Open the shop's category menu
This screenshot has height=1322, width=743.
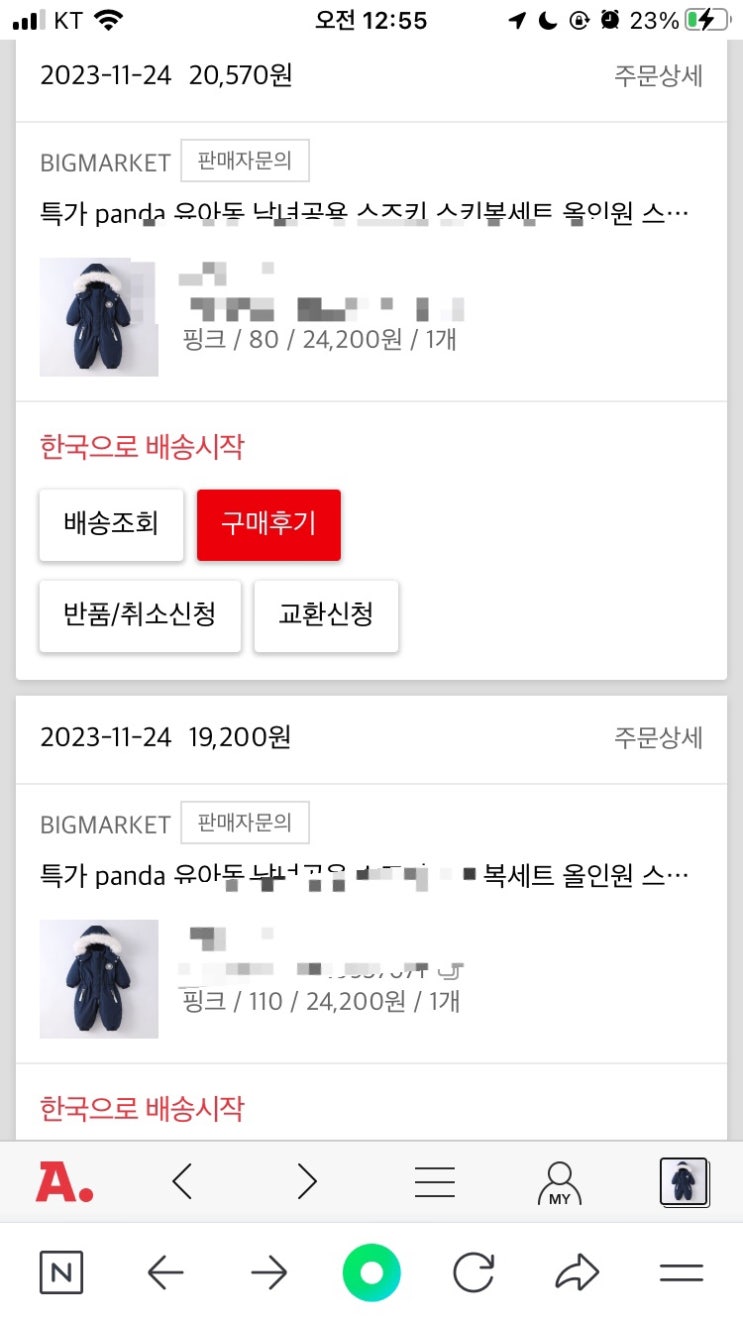[435, 1182]
